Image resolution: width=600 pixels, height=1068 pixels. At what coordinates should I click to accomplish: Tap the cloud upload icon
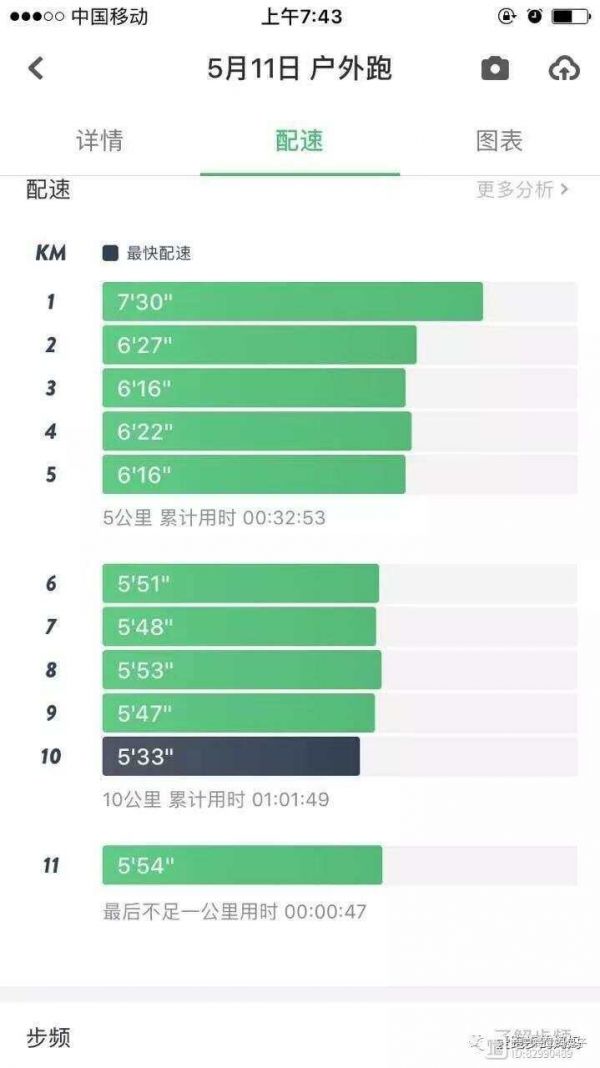coord(564,68)
